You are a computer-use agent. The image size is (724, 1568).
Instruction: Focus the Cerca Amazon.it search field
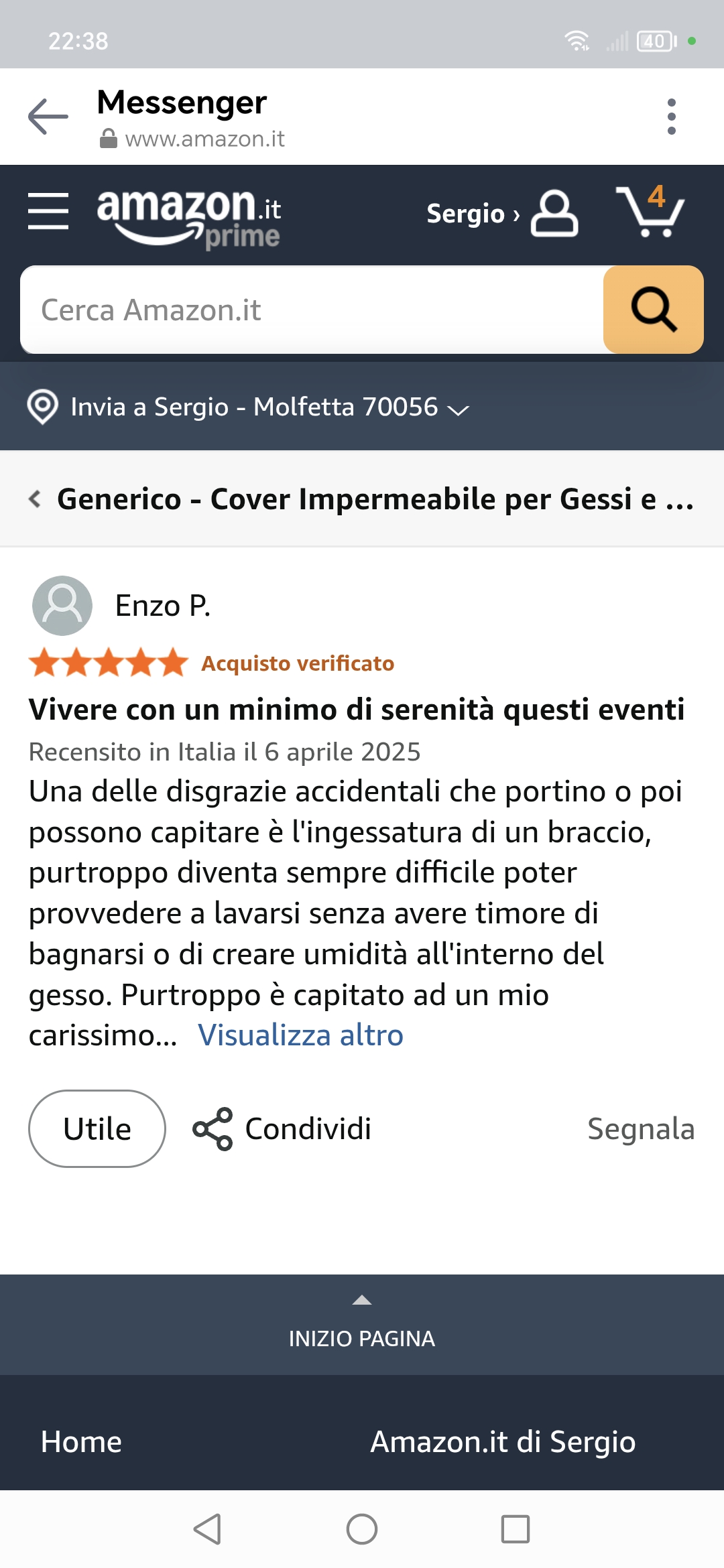click(x=312, y=310)
